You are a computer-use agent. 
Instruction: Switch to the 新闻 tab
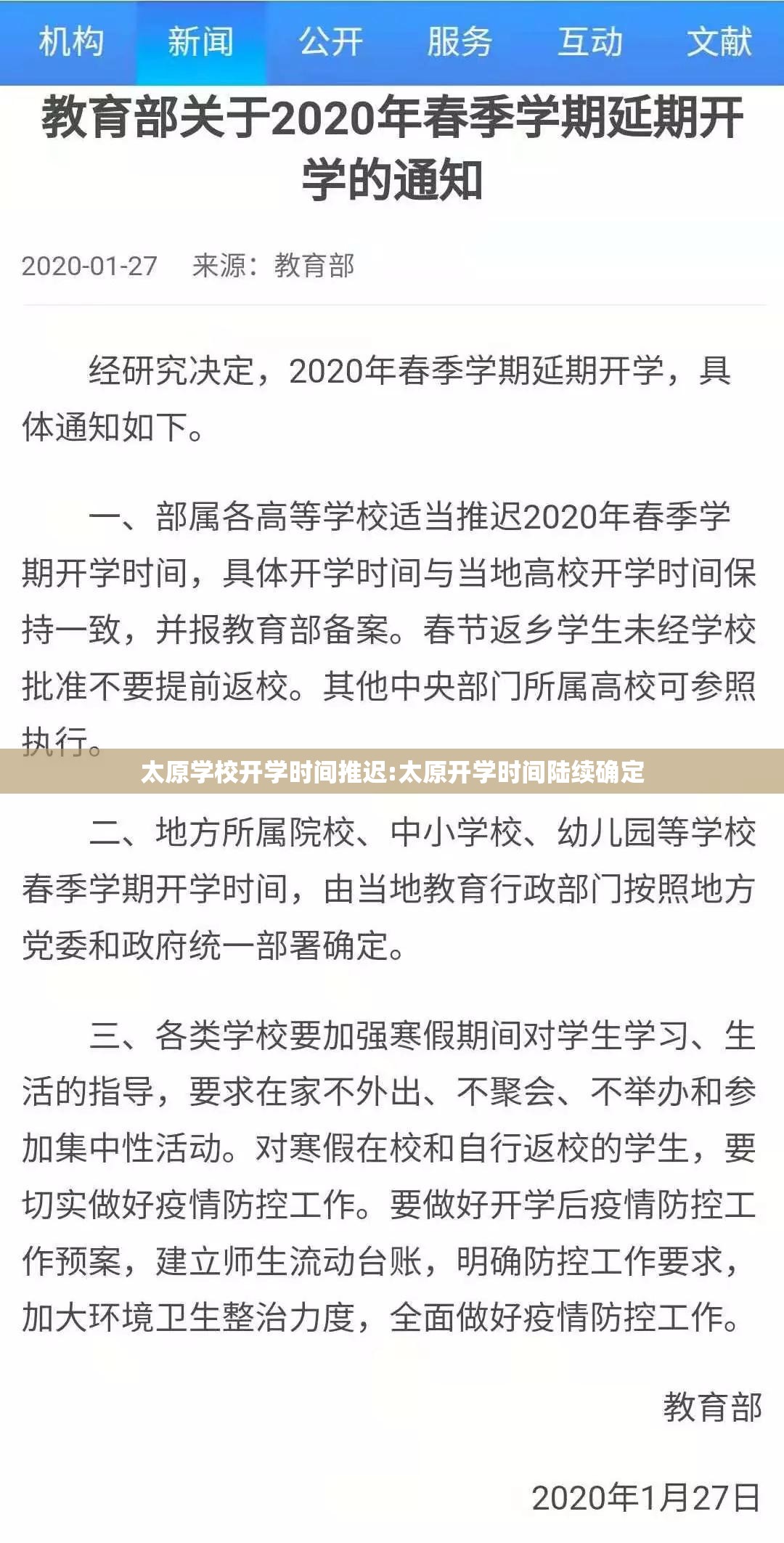coord(201,42)
